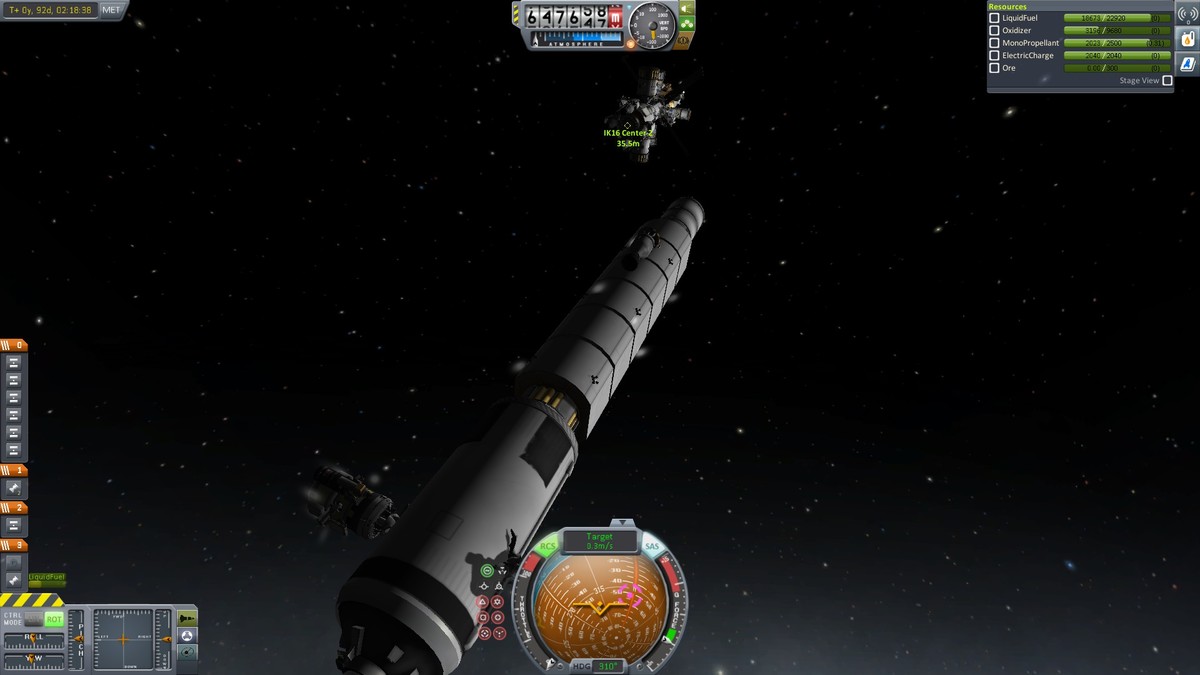Switch to docking mode via the ring icon

pos(187,635)
